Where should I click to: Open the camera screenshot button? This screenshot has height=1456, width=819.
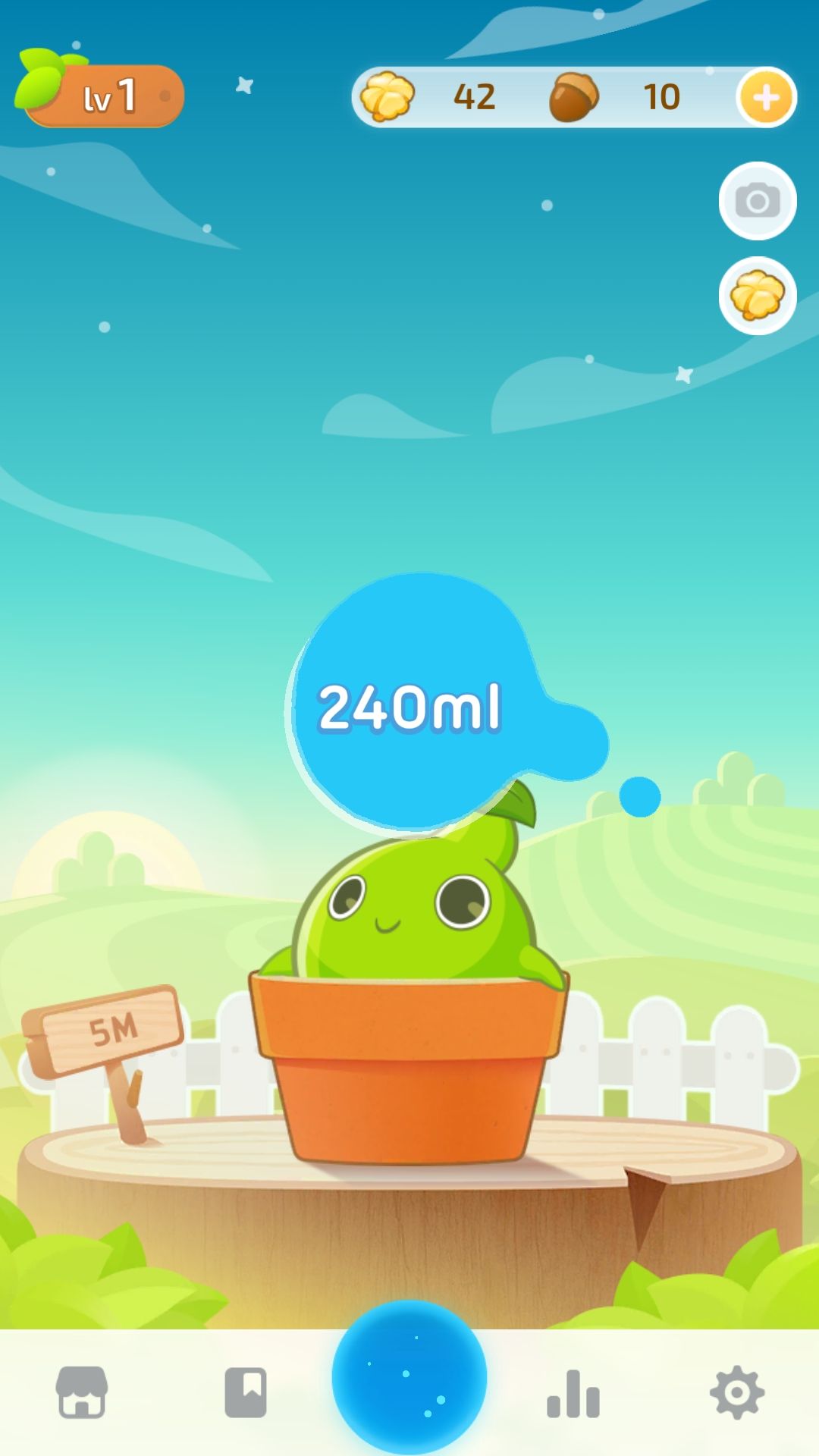tap(758, 201)
